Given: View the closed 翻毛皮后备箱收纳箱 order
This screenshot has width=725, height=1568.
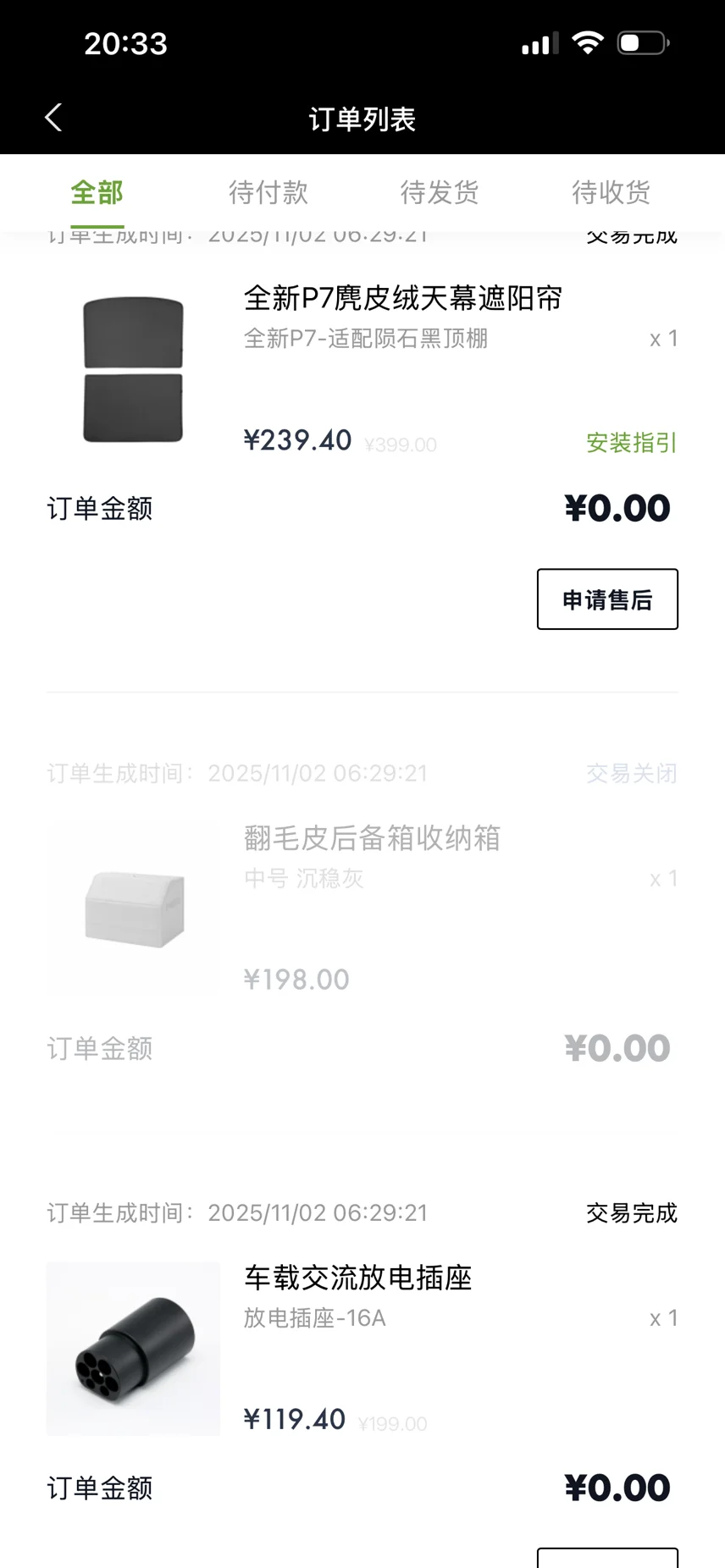Looking at the screenshot, I should point(372,838).
